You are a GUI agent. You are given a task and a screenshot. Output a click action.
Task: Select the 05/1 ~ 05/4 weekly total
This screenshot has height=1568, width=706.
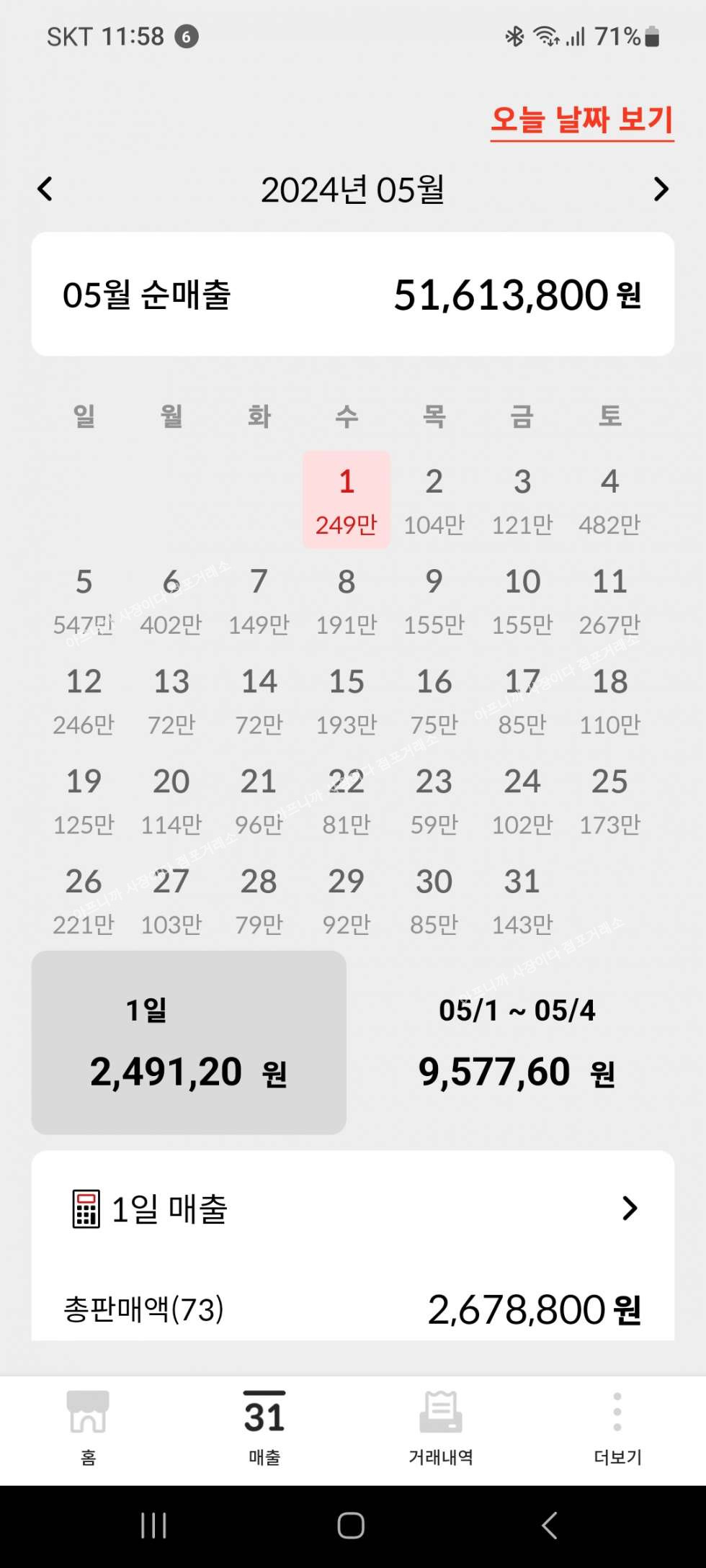(x=517, y=1042)
